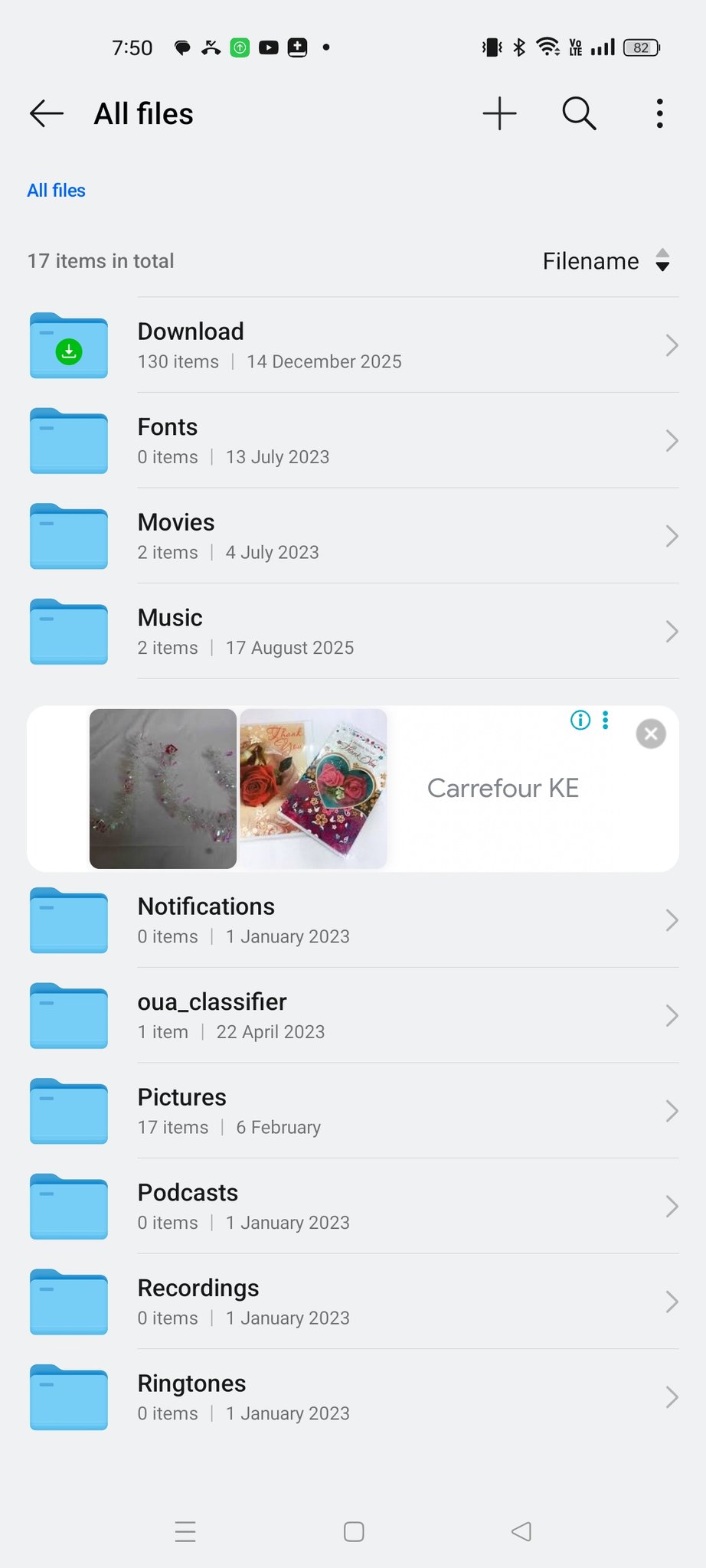The width and height of the screenshot is (706, 1568).
Task: Change sorting via the Filename dropdown
Action: pos(606,261)
